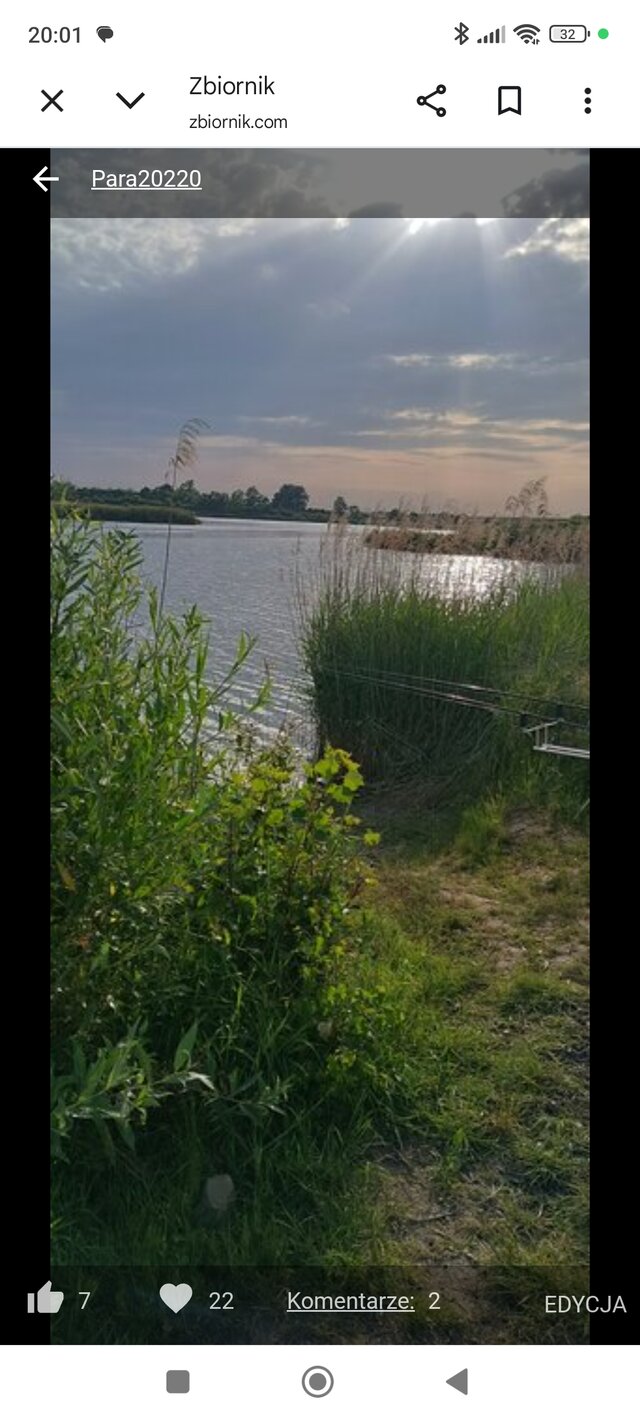The image size is (640, 1422).
Task: Go to the system home screen
Action: 318,1382
